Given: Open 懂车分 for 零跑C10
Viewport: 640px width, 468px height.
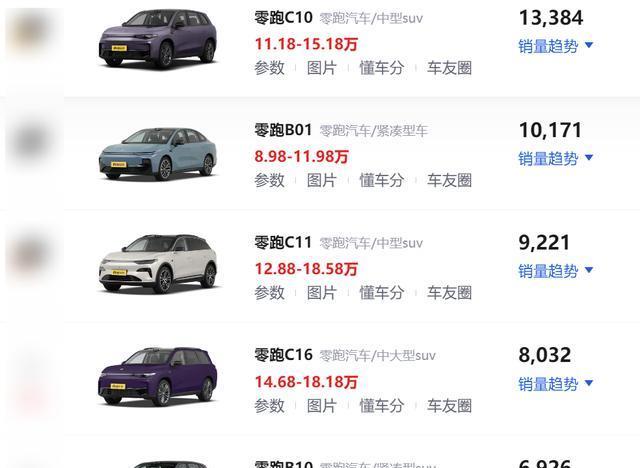Looking at the screenshot, I should (381, 68).
